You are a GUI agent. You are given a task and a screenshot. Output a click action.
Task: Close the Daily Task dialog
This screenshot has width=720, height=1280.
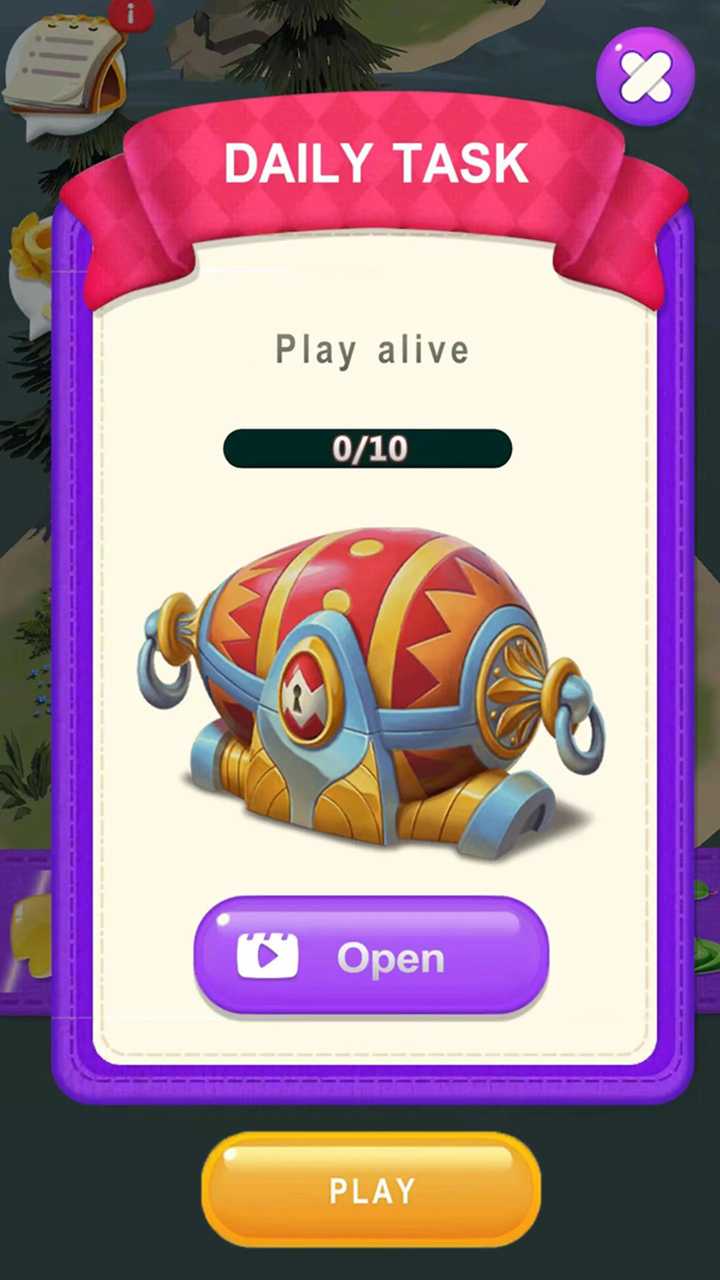645,76
